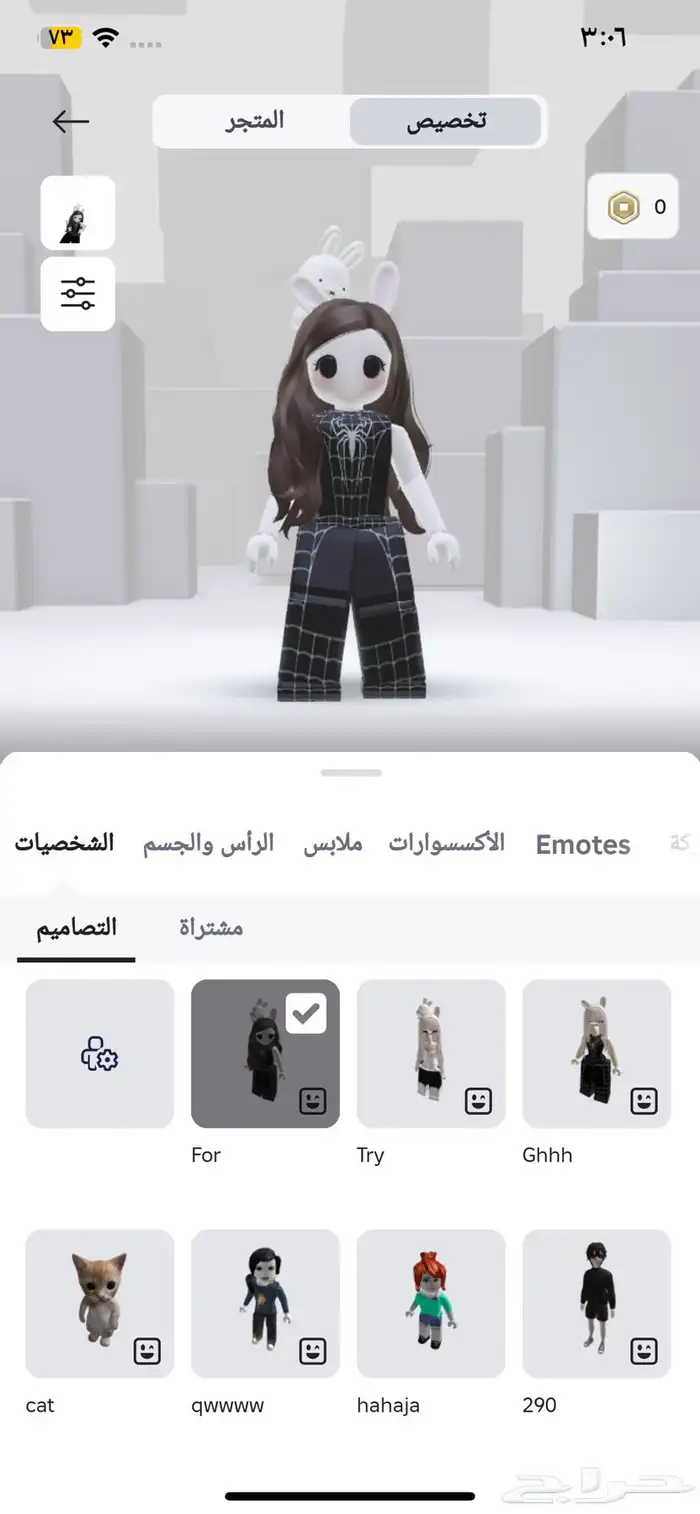This screenshot has height=1514, width=700.
Task: Open the ملابس category
Action: click(x=333, y=843)
